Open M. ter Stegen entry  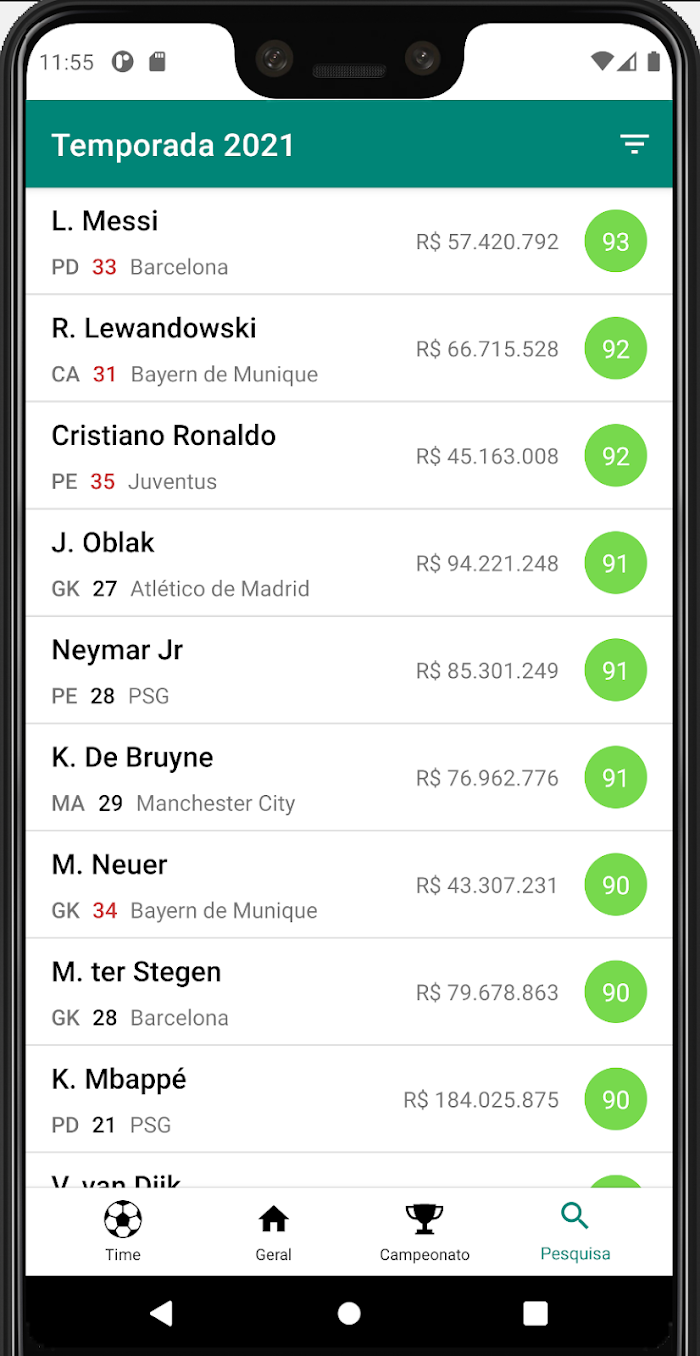click(x=349, y=991)
